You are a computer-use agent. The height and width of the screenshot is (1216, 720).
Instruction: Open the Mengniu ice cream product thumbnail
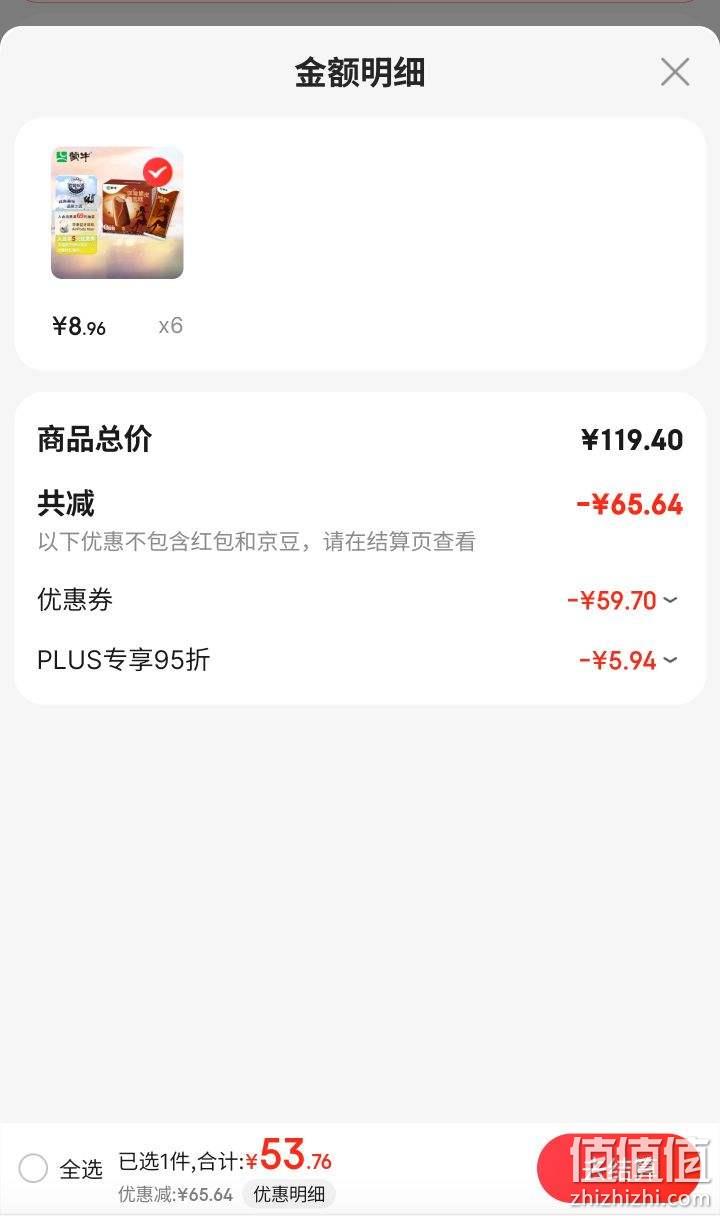pos(117,212)
